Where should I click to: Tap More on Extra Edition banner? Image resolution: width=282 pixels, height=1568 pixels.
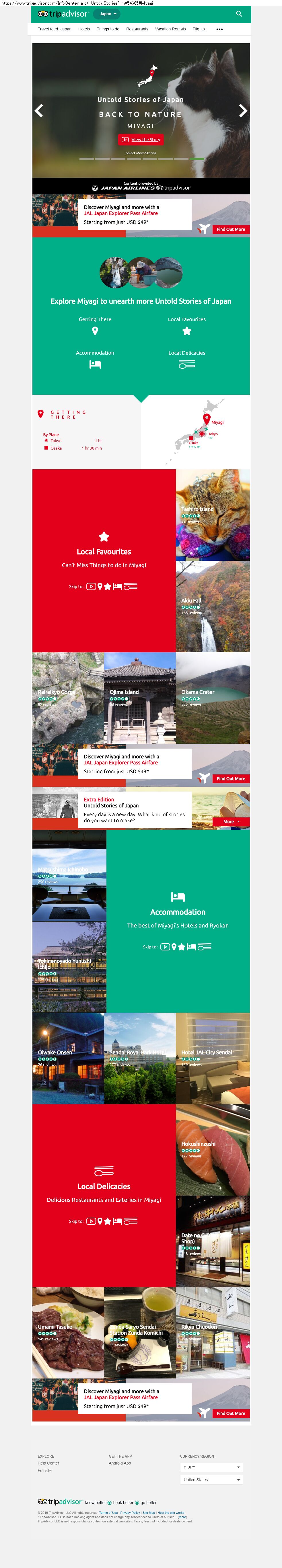coord(231,822)
